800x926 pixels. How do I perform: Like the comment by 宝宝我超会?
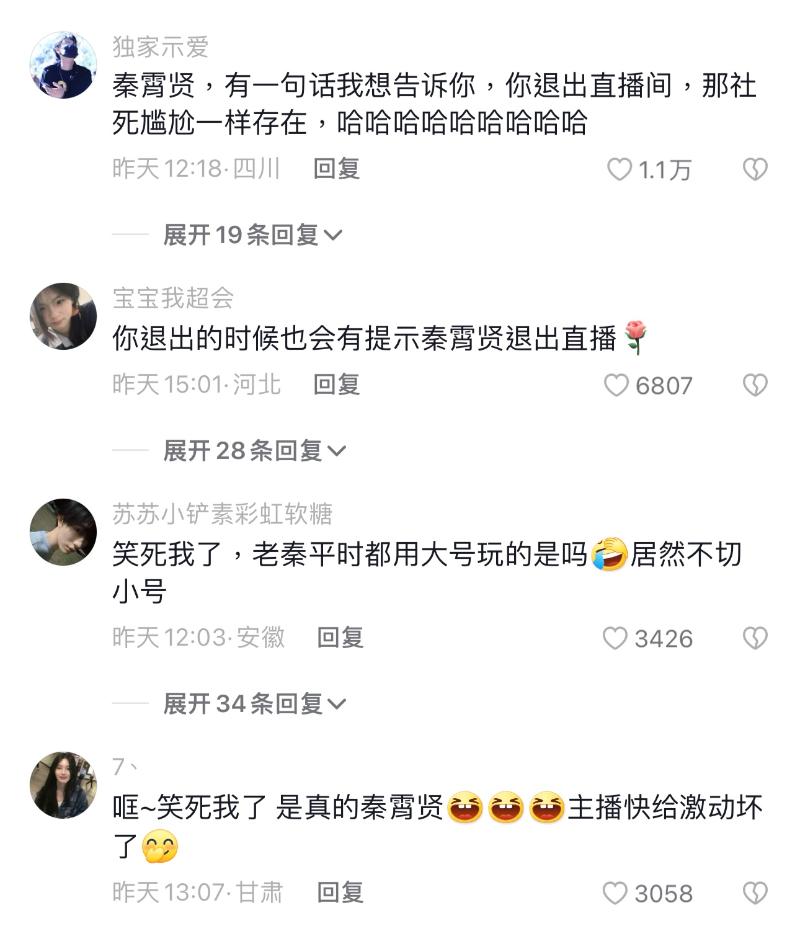click(x=617, y=385)
